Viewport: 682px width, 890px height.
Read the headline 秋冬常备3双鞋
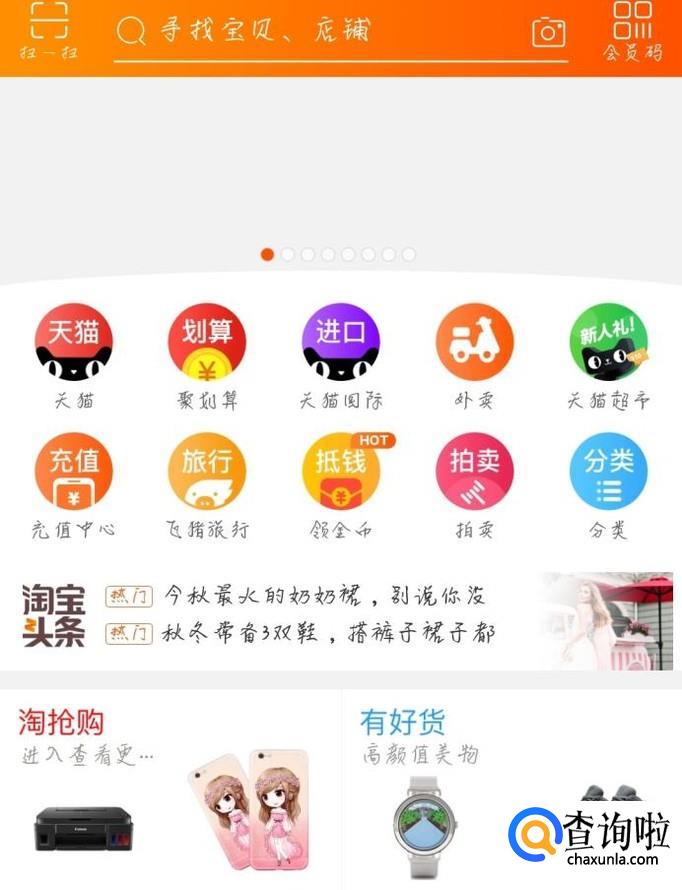click(x=328, y=633)
